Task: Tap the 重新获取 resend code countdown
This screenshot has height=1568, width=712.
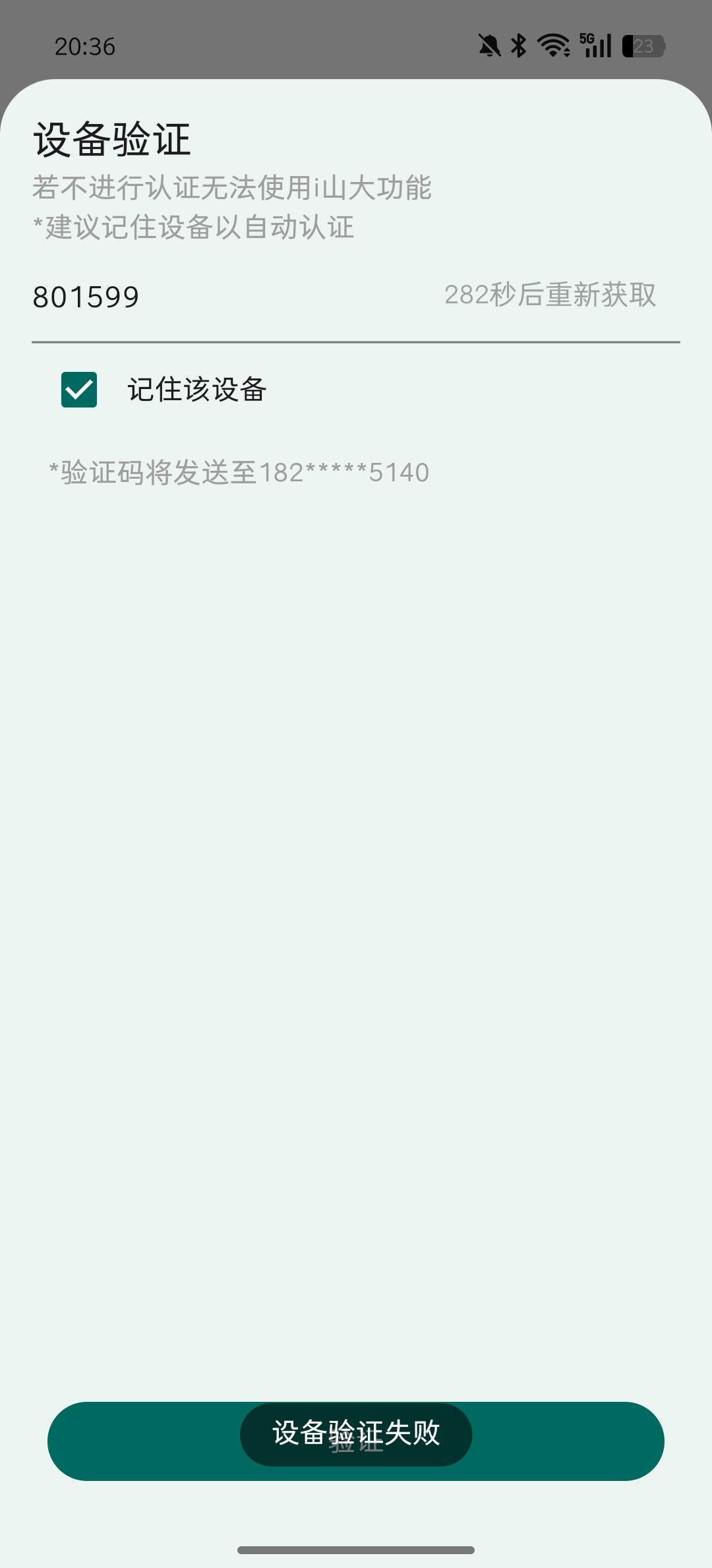Action: (550, 295)
